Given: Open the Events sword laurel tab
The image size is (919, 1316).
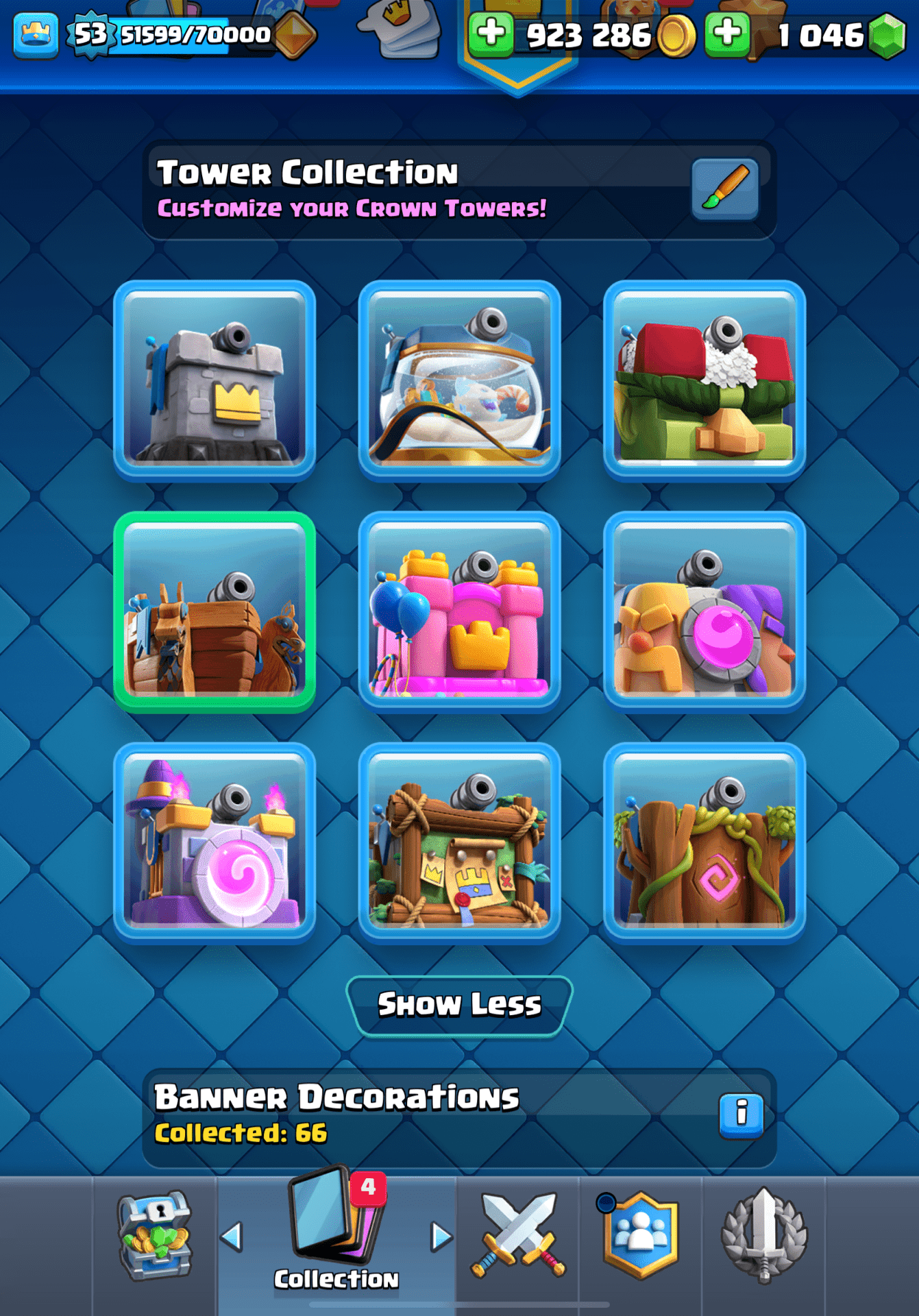Looking at the screenshot, I should (x=763, y=1235).
